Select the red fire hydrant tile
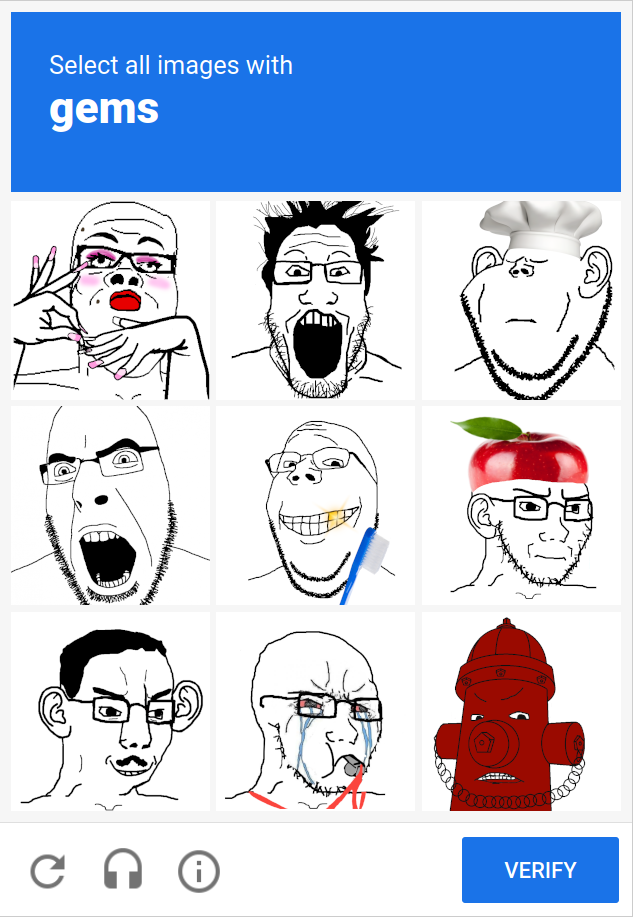 click(521, 711)
